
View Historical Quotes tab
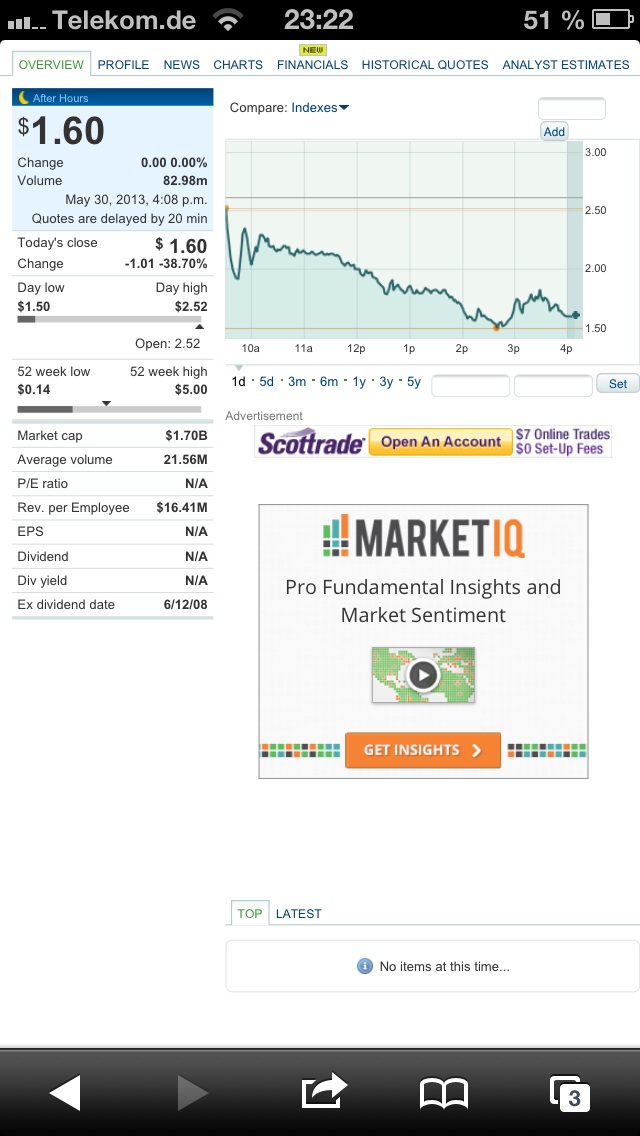[425, 65]
